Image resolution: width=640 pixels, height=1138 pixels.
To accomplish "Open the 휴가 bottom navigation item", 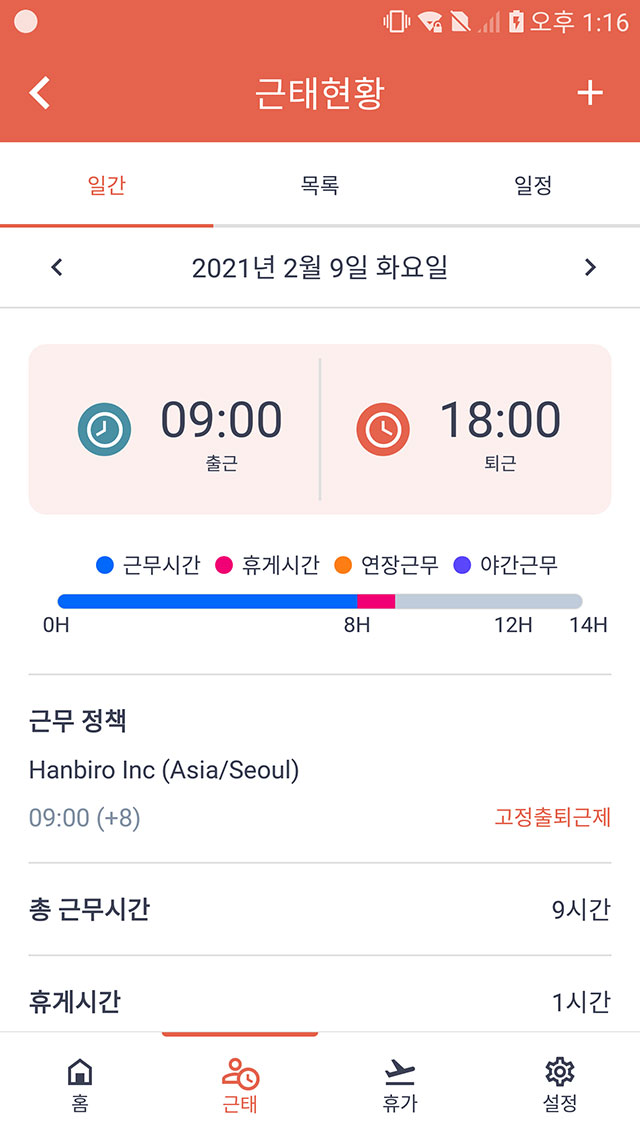I will coord(400,1085).
